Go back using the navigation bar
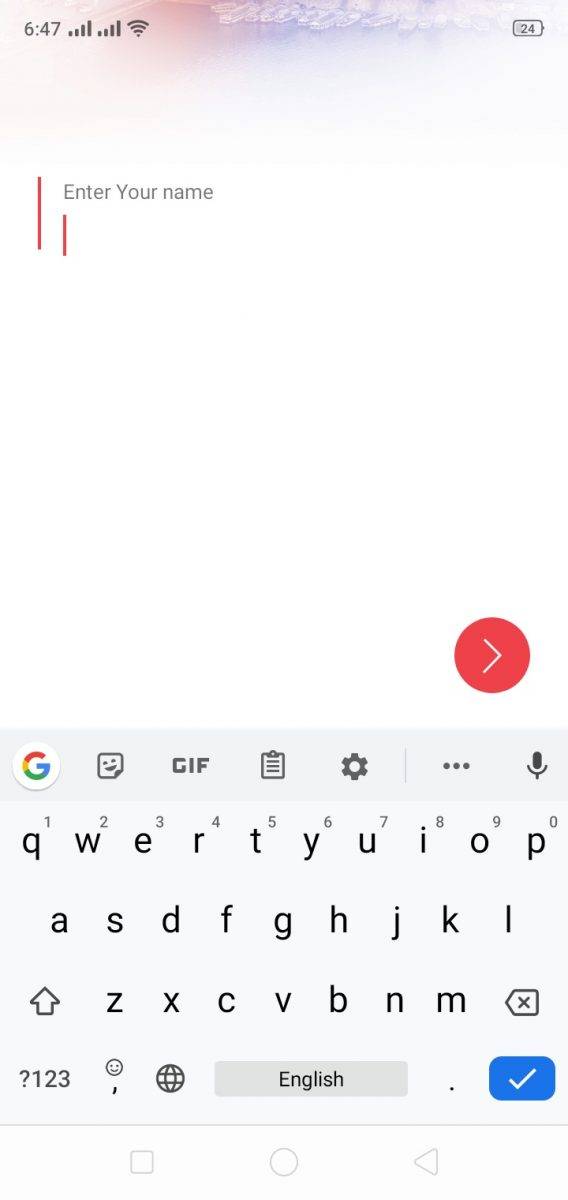Screen dimensions: 568x1200 tap(426, 1161)
